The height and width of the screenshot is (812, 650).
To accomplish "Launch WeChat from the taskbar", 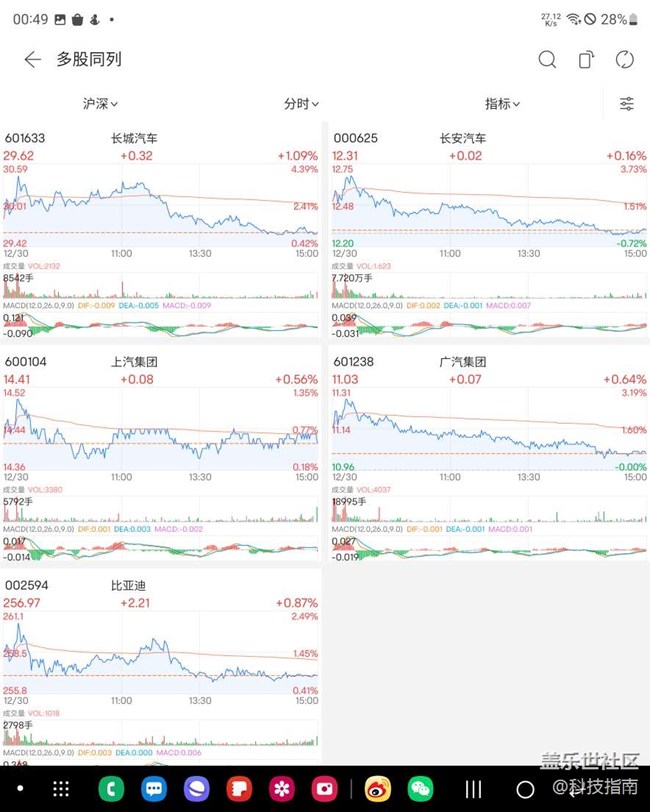I will 421,789.
